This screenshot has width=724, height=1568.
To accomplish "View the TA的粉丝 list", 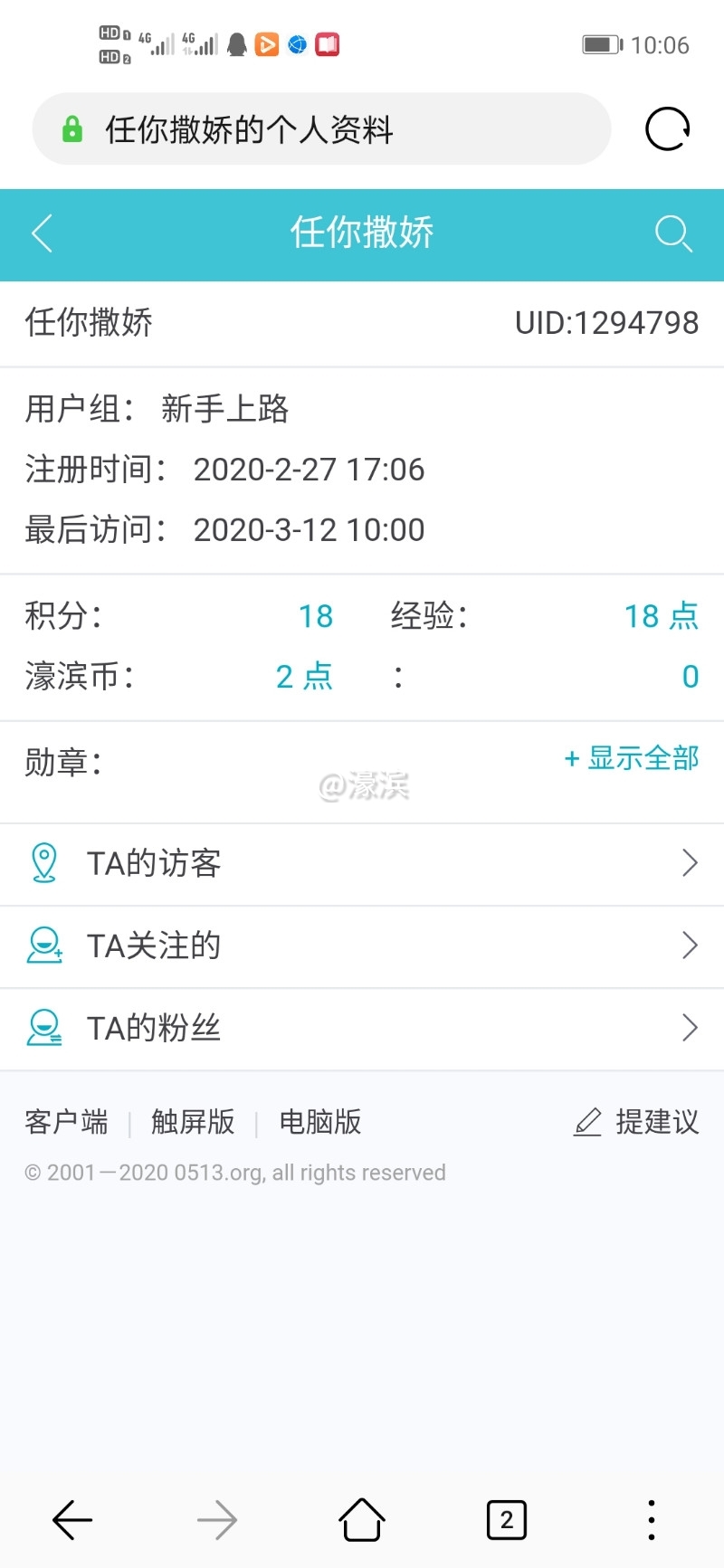I will click(x=362, y=1029).
